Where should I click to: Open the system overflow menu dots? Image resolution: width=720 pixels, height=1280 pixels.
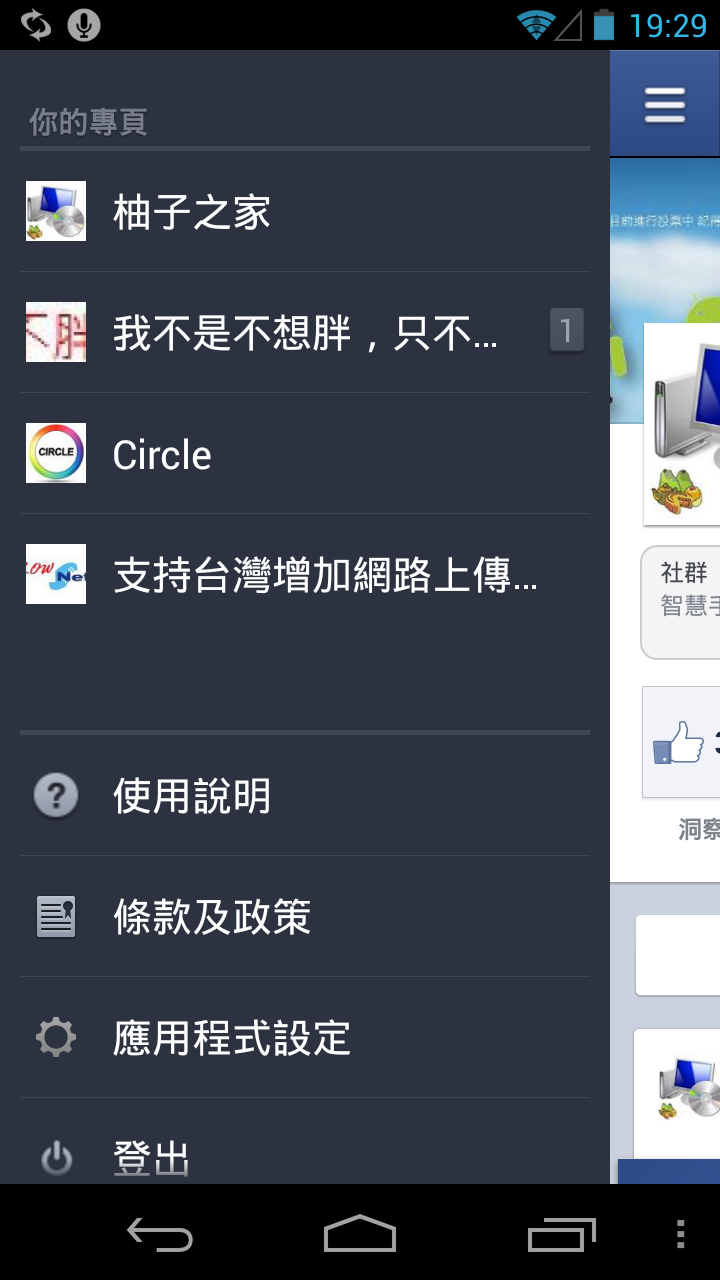[x=681, y=1235]
